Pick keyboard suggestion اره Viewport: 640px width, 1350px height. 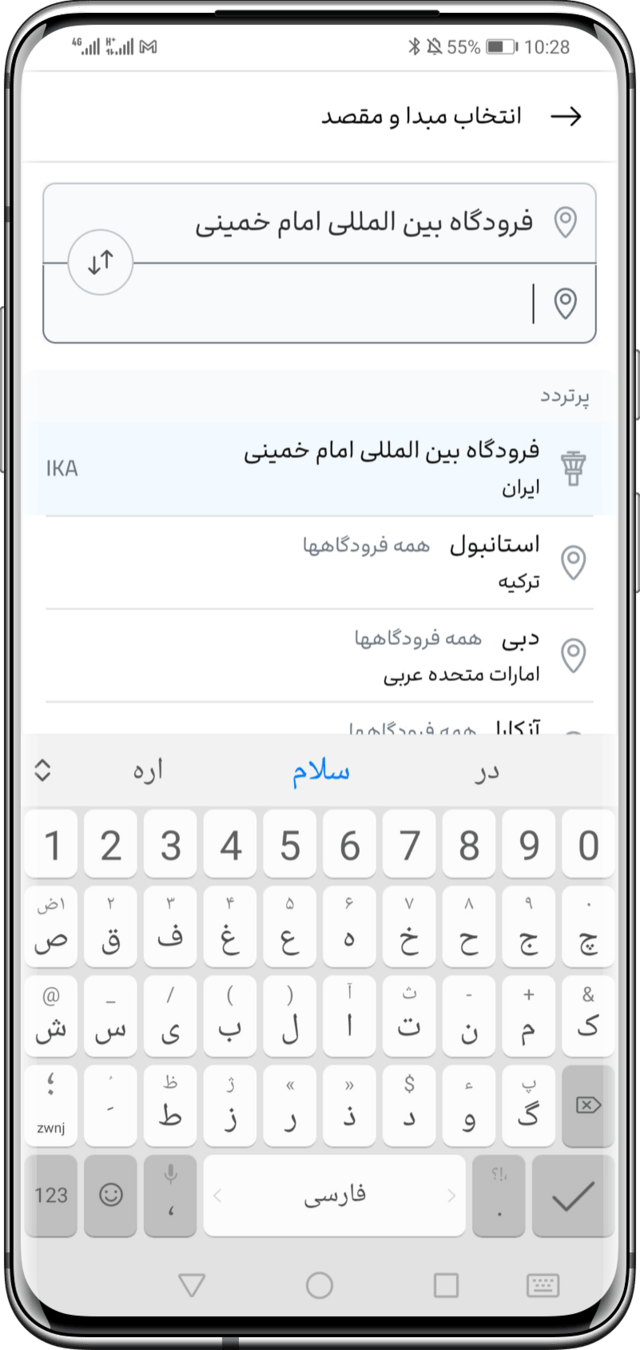click(147, 771)
